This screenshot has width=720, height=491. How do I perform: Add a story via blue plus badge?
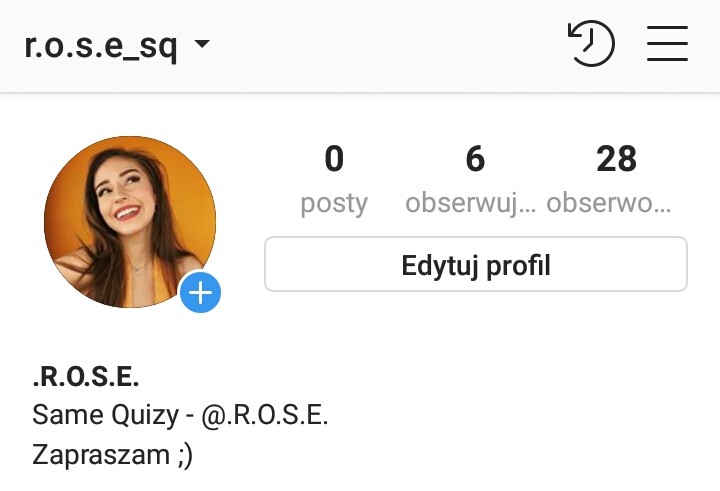point(201,293)
